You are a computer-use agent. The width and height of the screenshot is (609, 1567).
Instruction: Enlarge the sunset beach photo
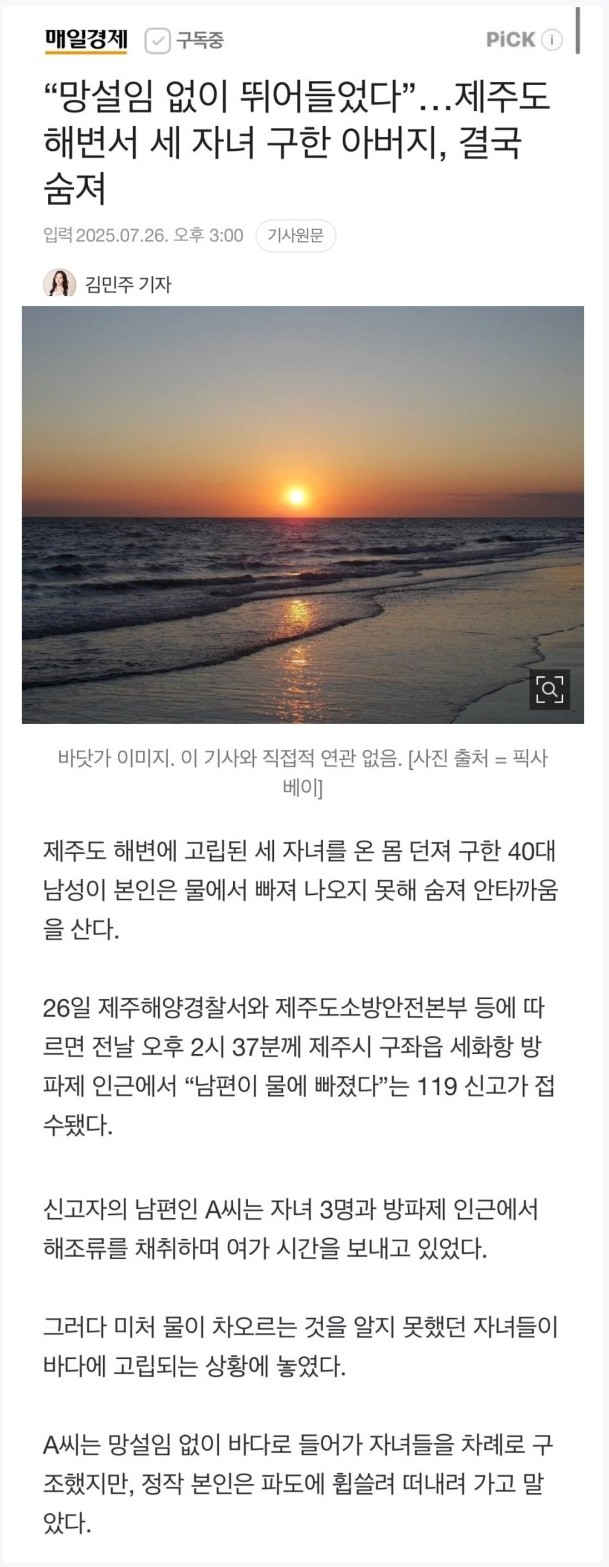[550, 689]
